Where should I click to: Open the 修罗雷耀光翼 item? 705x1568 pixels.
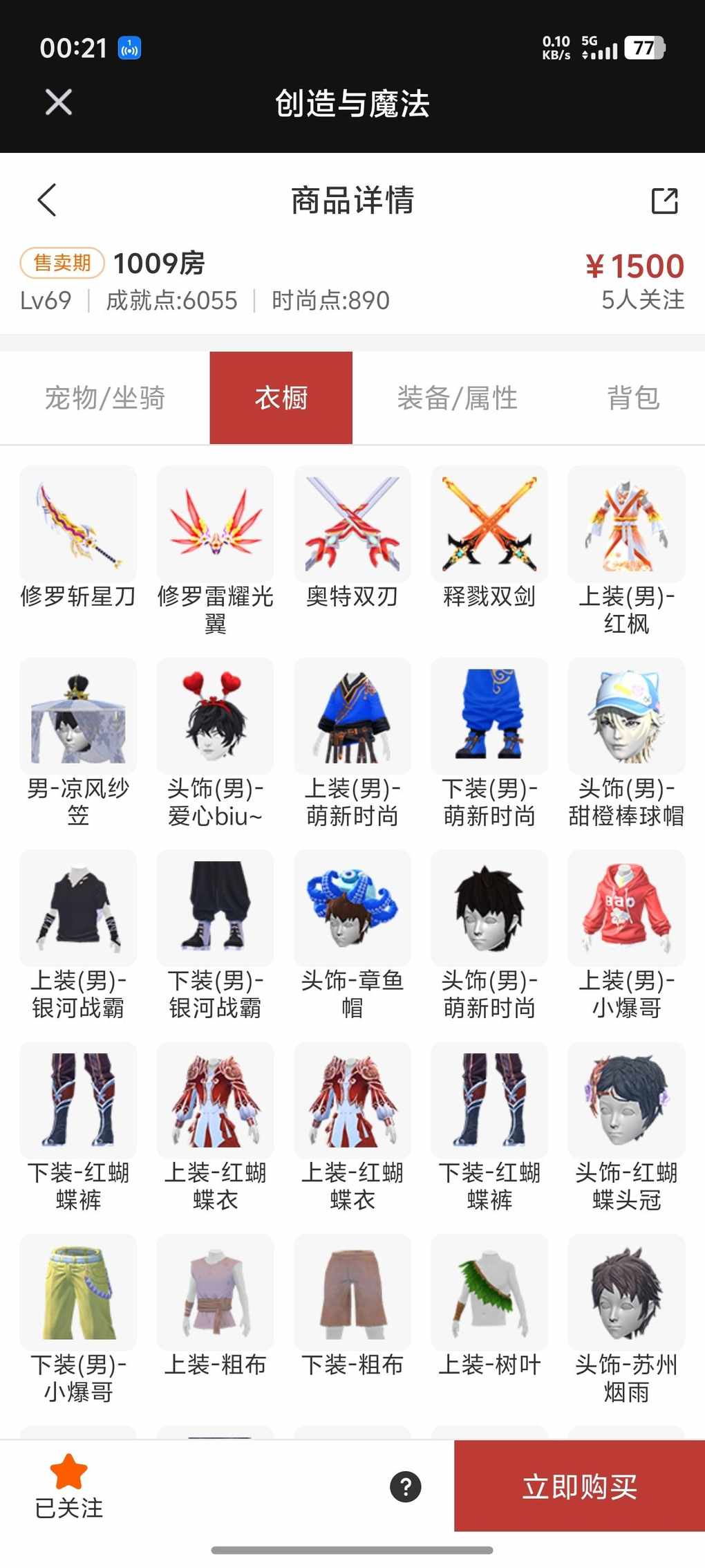pos(216,551)
